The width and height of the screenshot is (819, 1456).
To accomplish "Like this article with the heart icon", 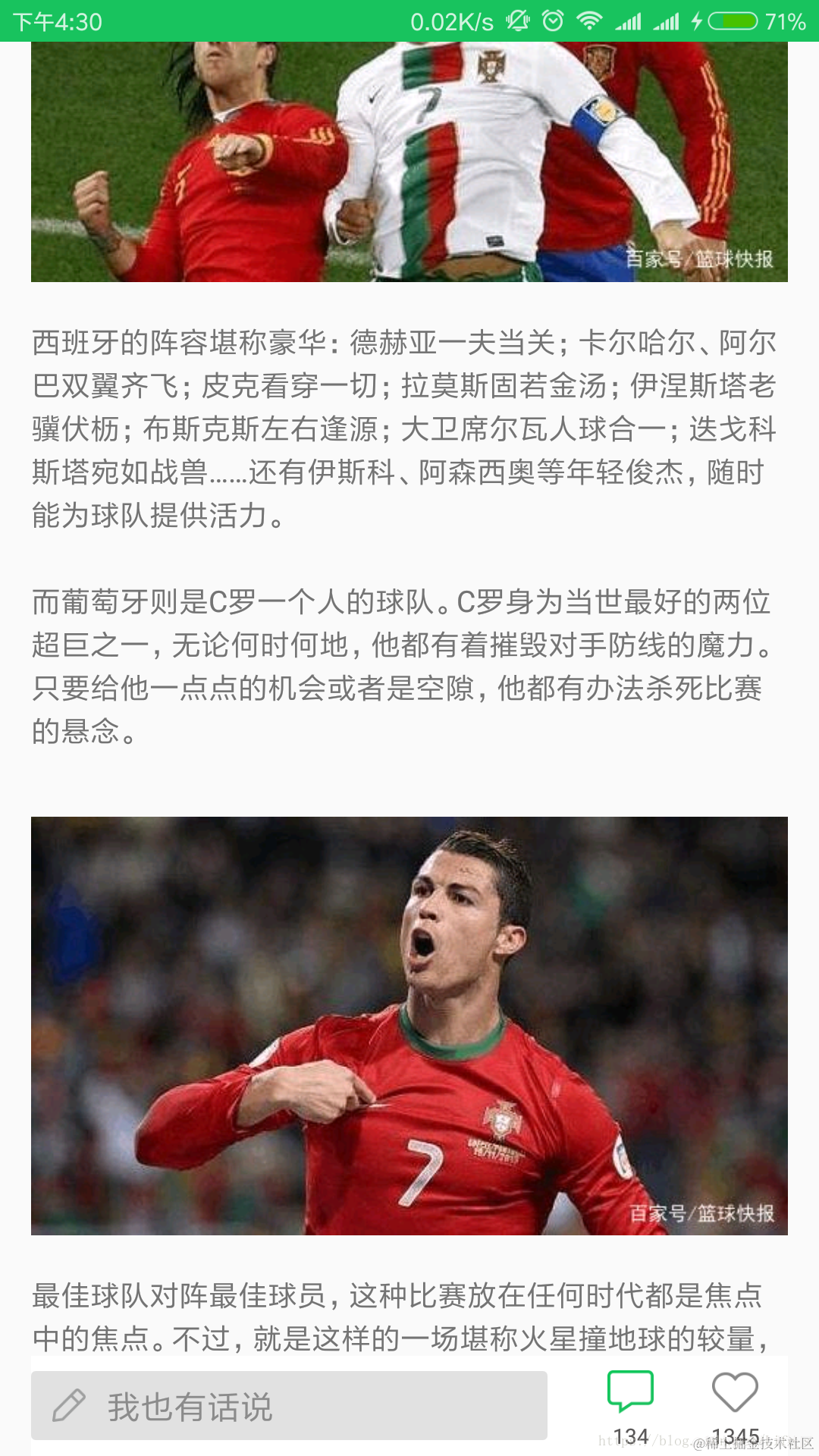I will 735,1392.
